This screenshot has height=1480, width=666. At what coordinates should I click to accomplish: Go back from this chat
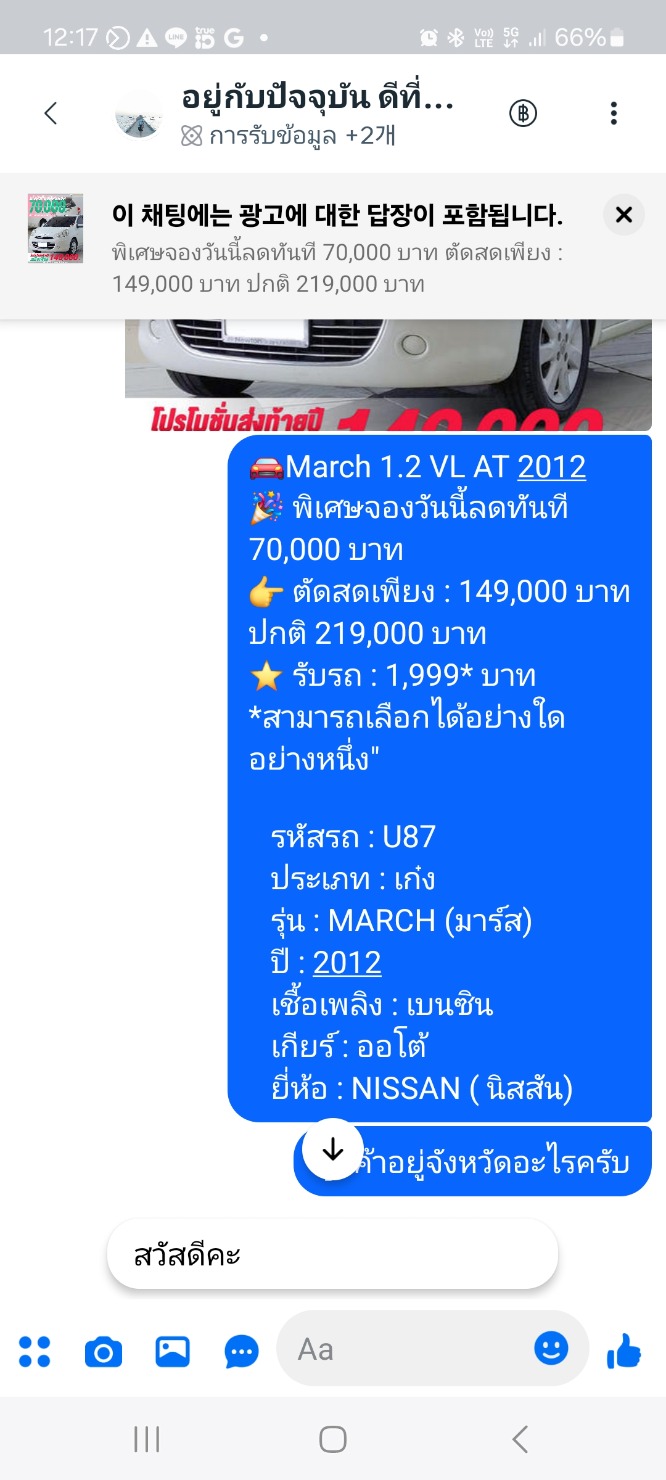tap(51, 113)
